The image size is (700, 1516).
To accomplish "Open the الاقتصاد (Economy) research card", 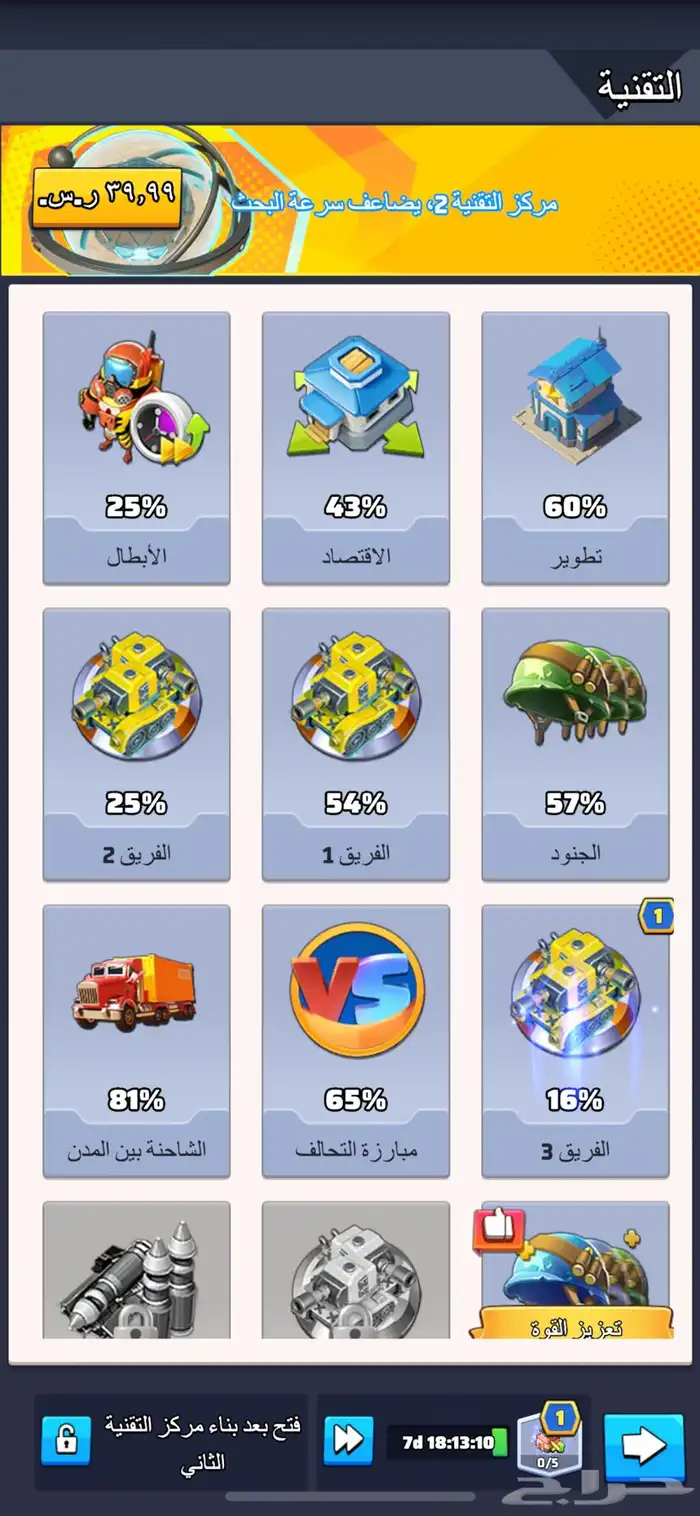I will (356, 448).
